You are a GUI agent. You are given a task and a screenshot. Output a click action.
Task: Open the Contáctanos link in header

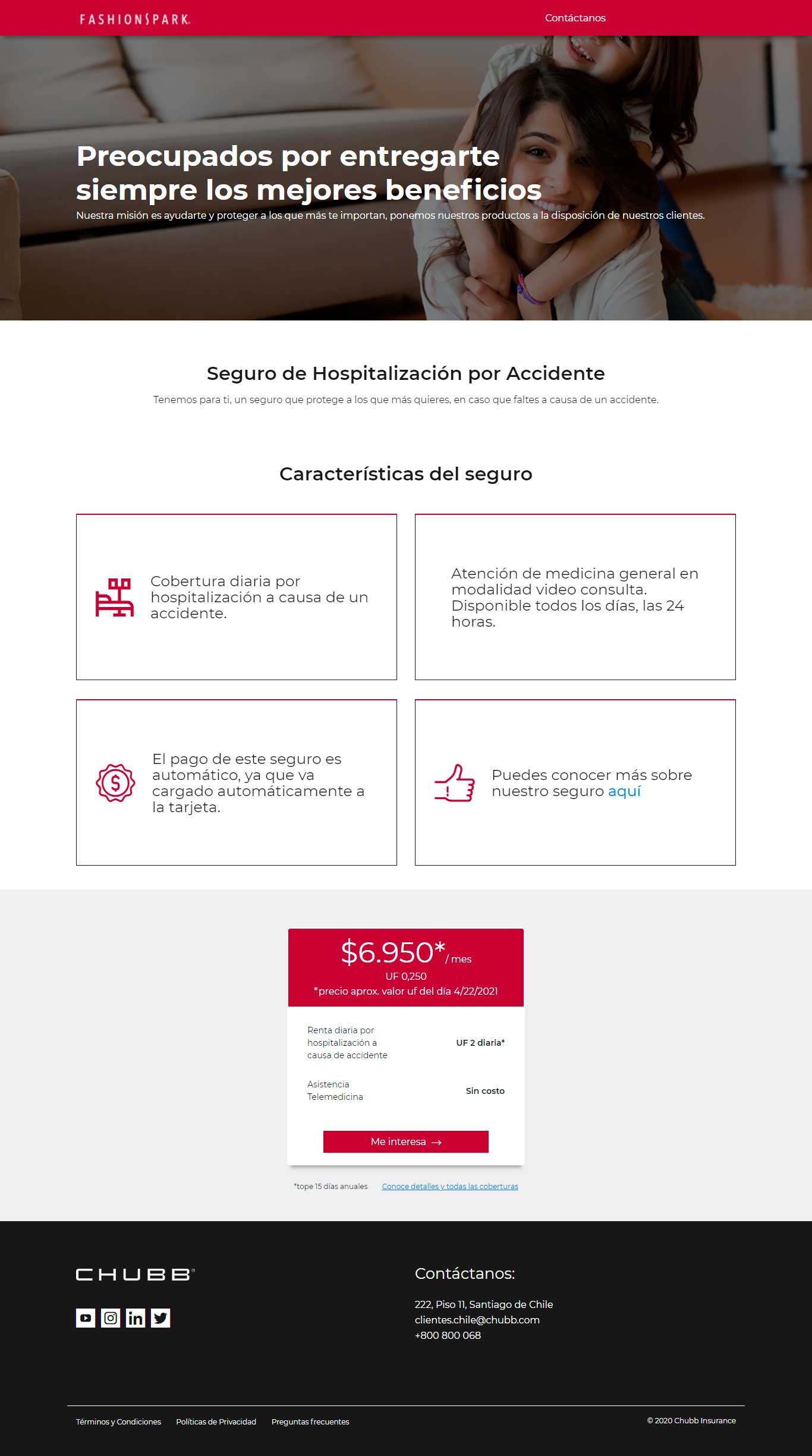click(575, 18)
